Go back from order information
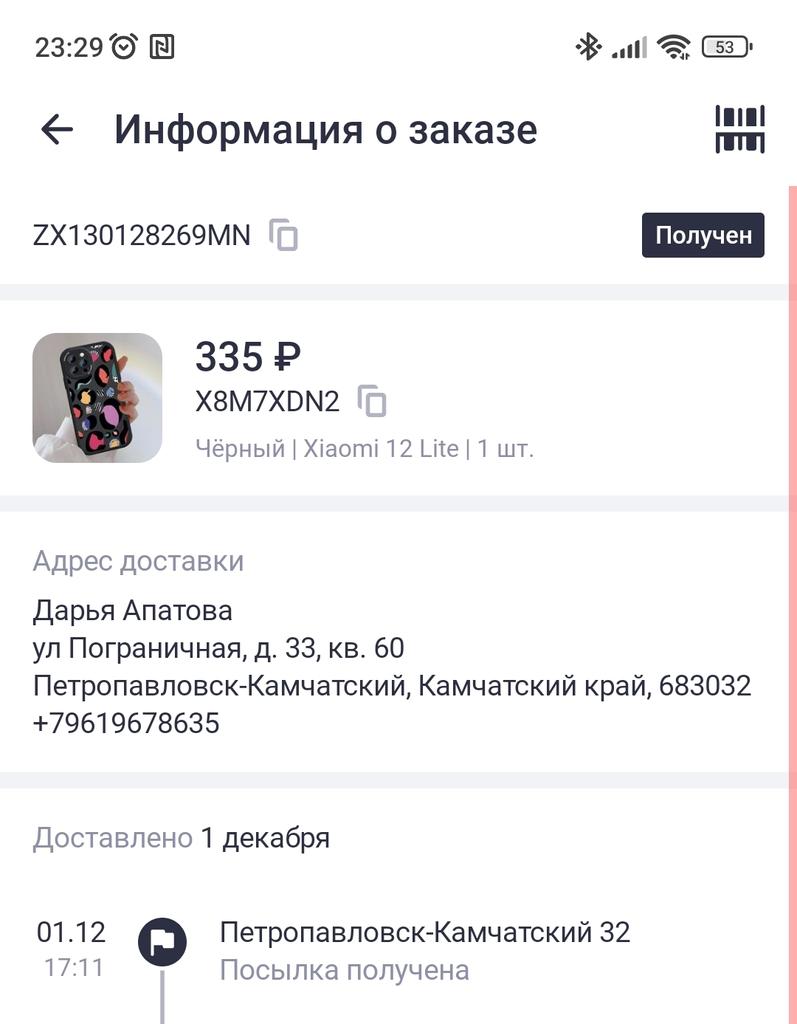The image size is (797, 1024). click(x=57, y=130)
